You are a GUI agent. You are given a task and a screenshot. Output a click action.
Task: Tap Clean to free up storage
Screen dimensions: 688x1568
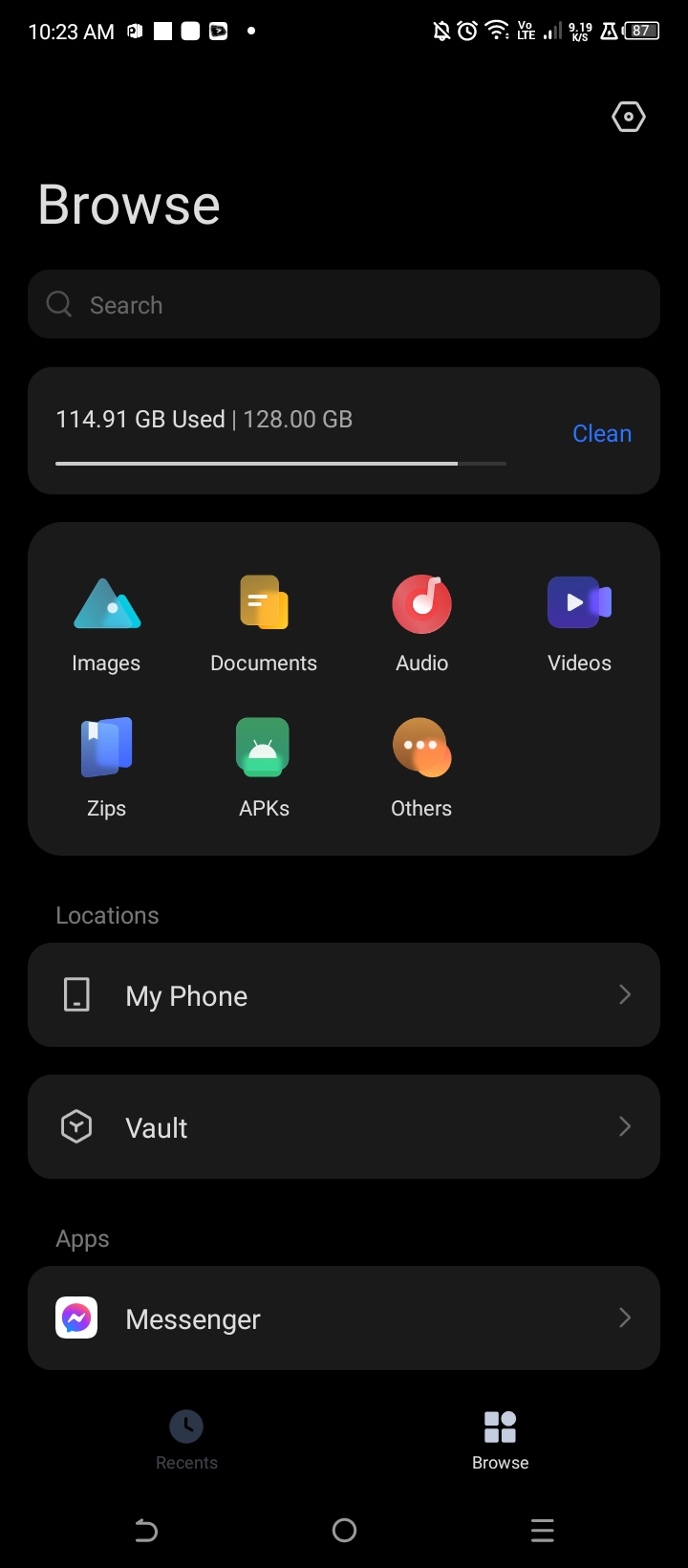[601, 433]
